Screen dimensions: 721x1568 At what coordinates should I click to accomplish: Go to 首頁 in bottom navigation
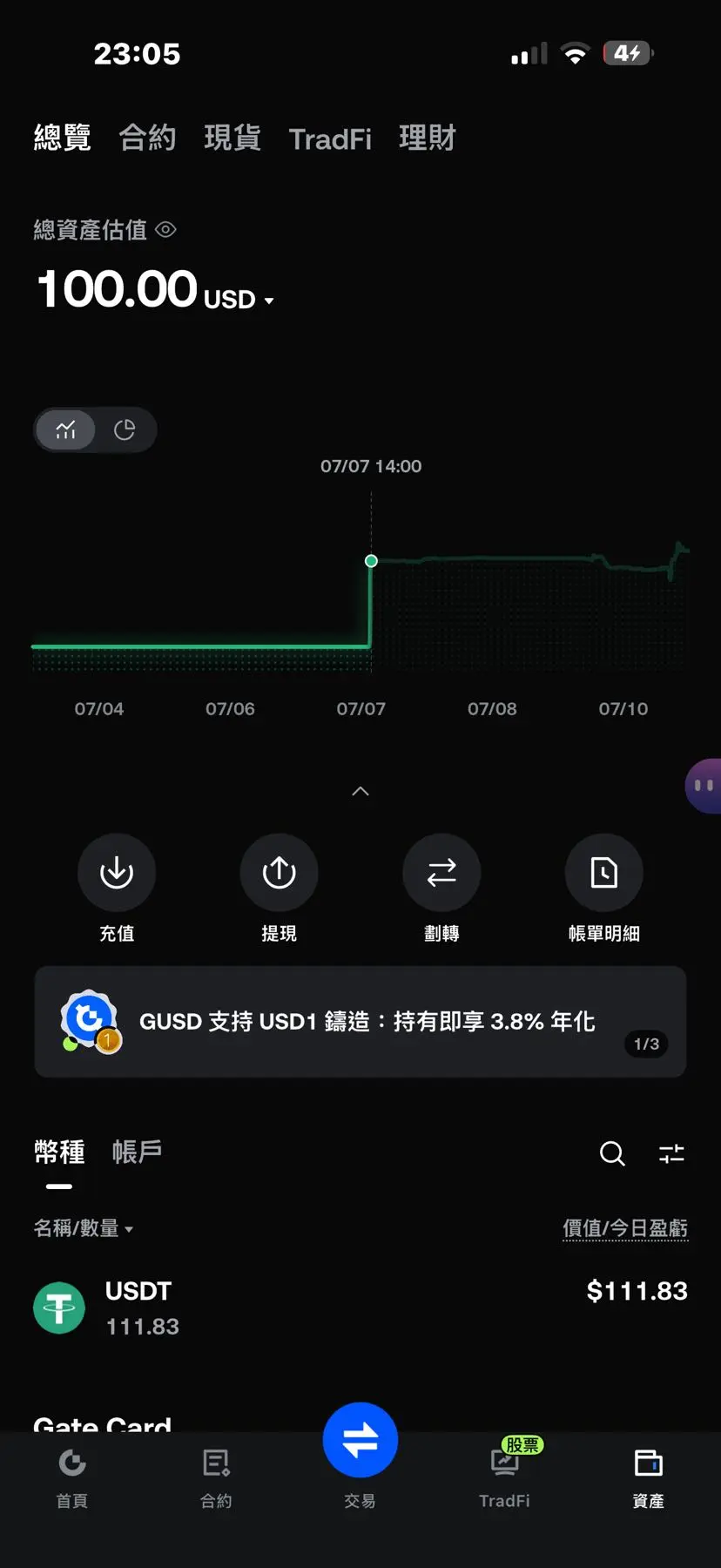[72, 1478]
